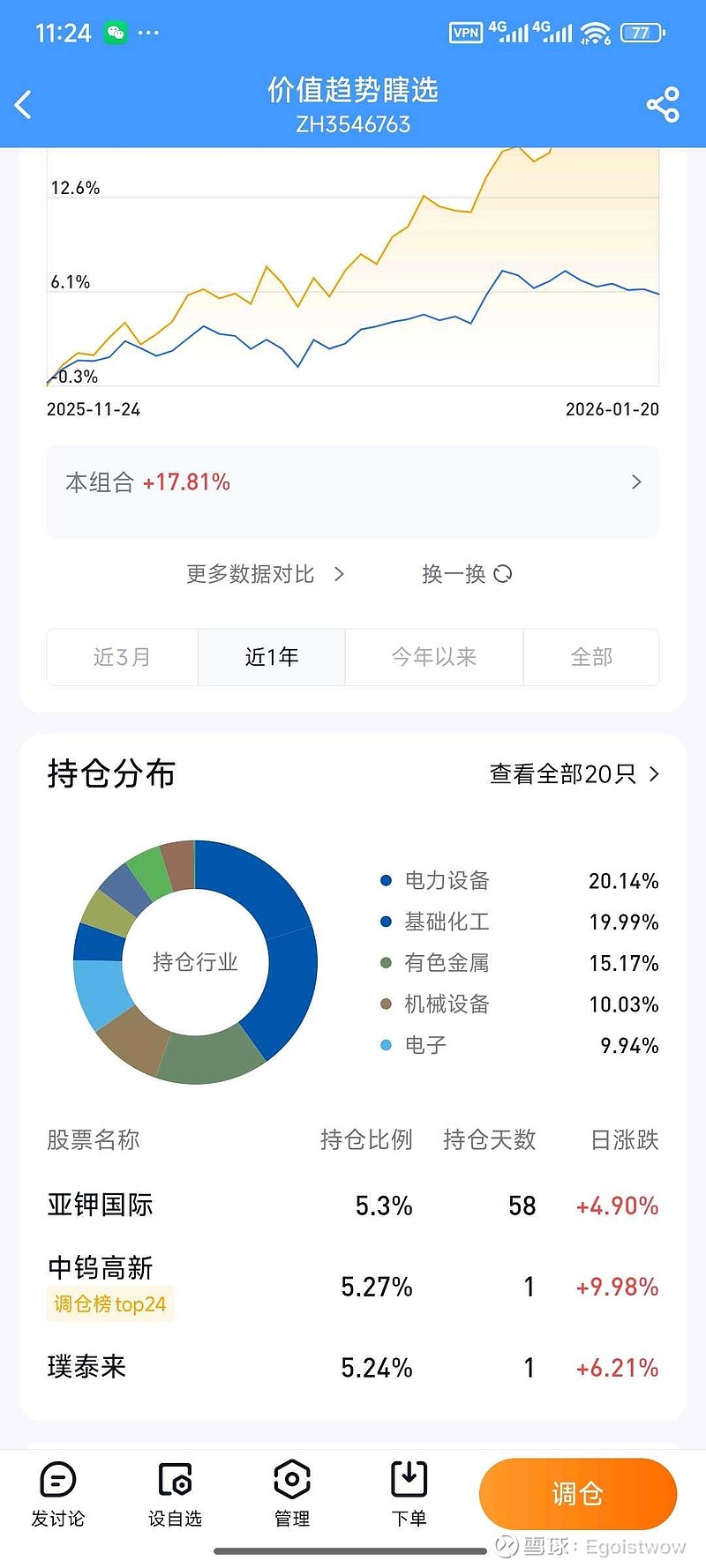Expand 本组合 +17.81% details via chevron
Screen dimensions: 706x1568
636,482
